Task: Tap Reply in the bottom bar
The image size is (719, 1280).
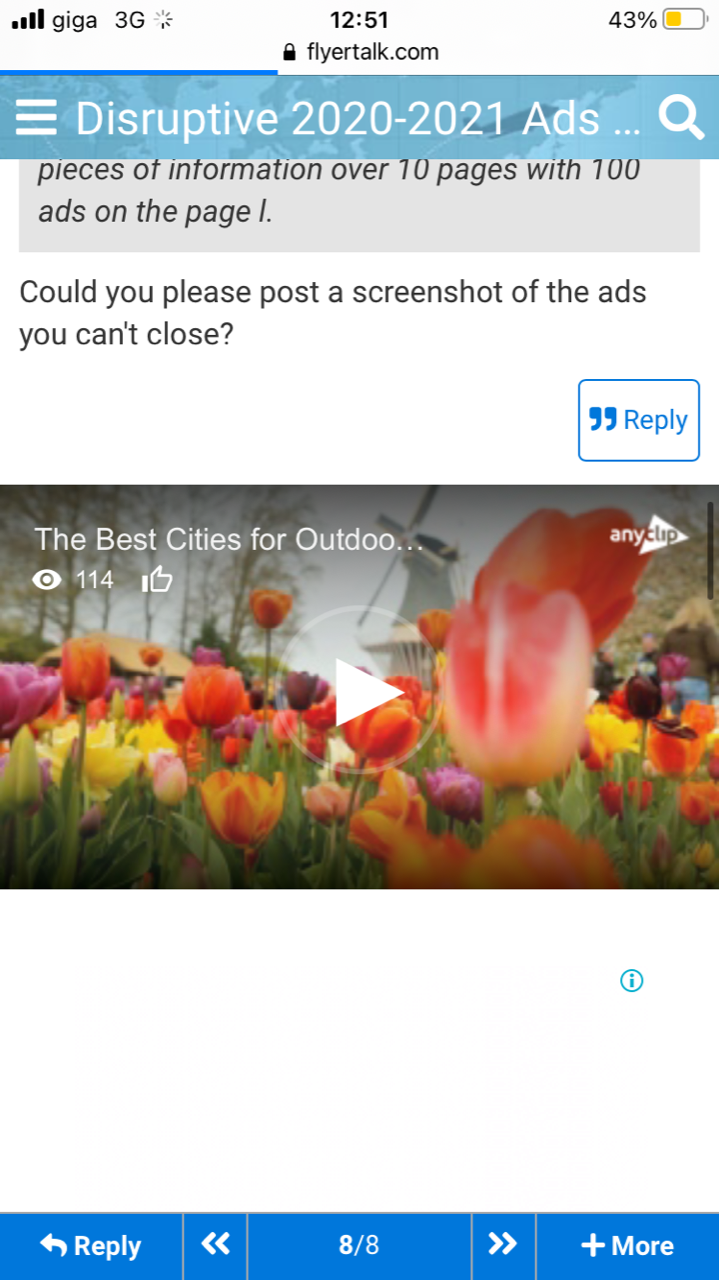Action: [x=91, y=1246]
